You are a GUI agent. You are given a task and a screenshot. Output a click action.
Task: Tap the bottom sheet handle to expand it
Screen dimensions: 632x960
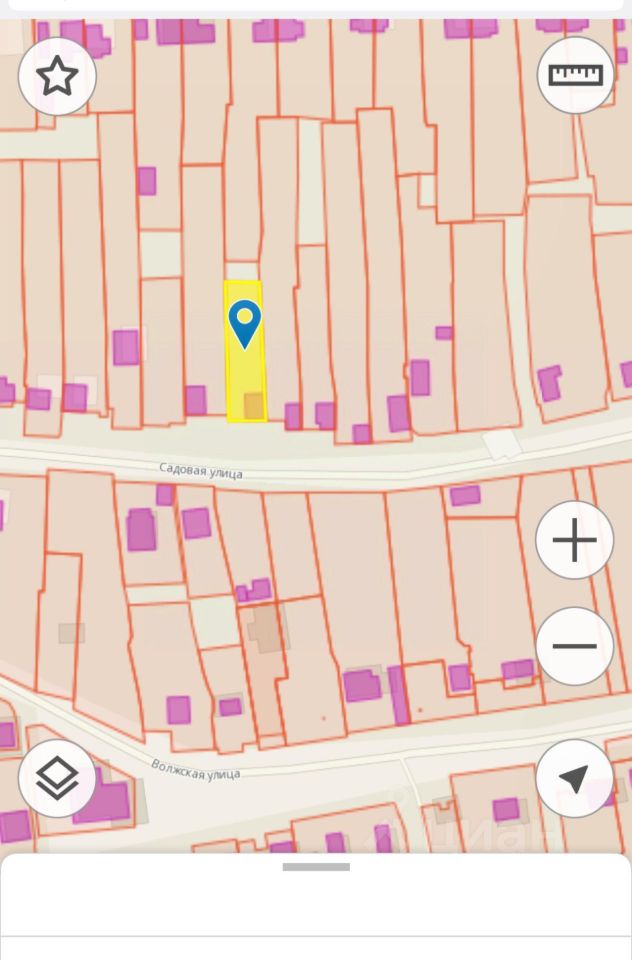pyautogui.click(x=316, y=867)
